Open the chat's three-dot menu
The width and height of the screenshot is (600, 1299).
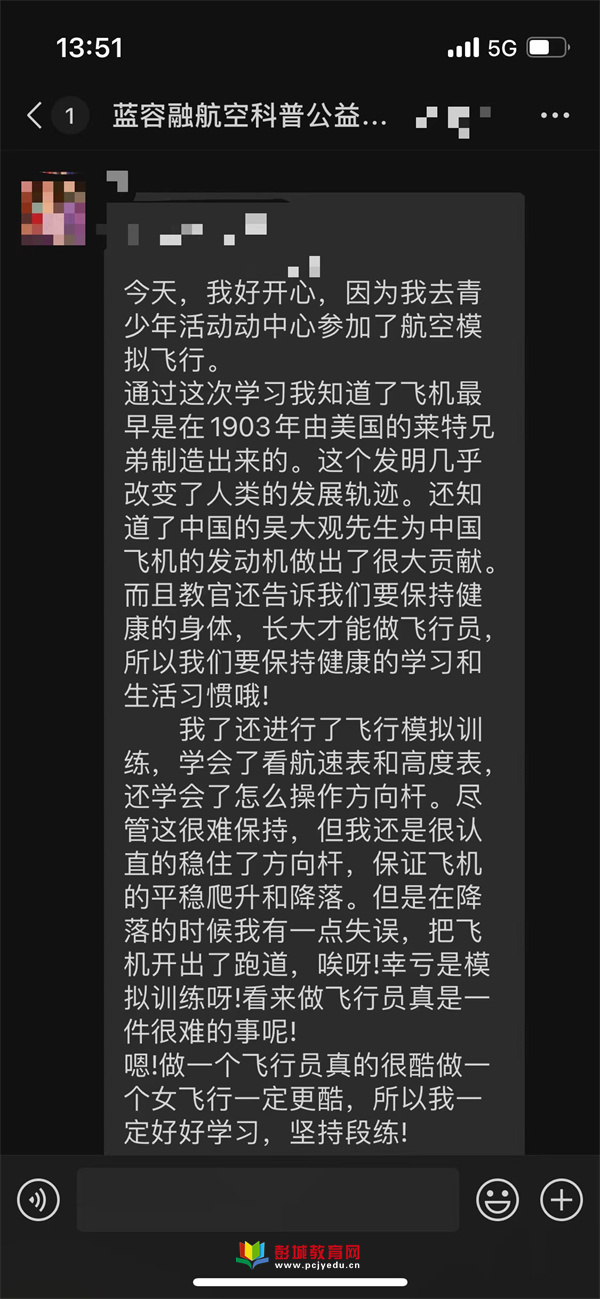click(x=555, y=116)
